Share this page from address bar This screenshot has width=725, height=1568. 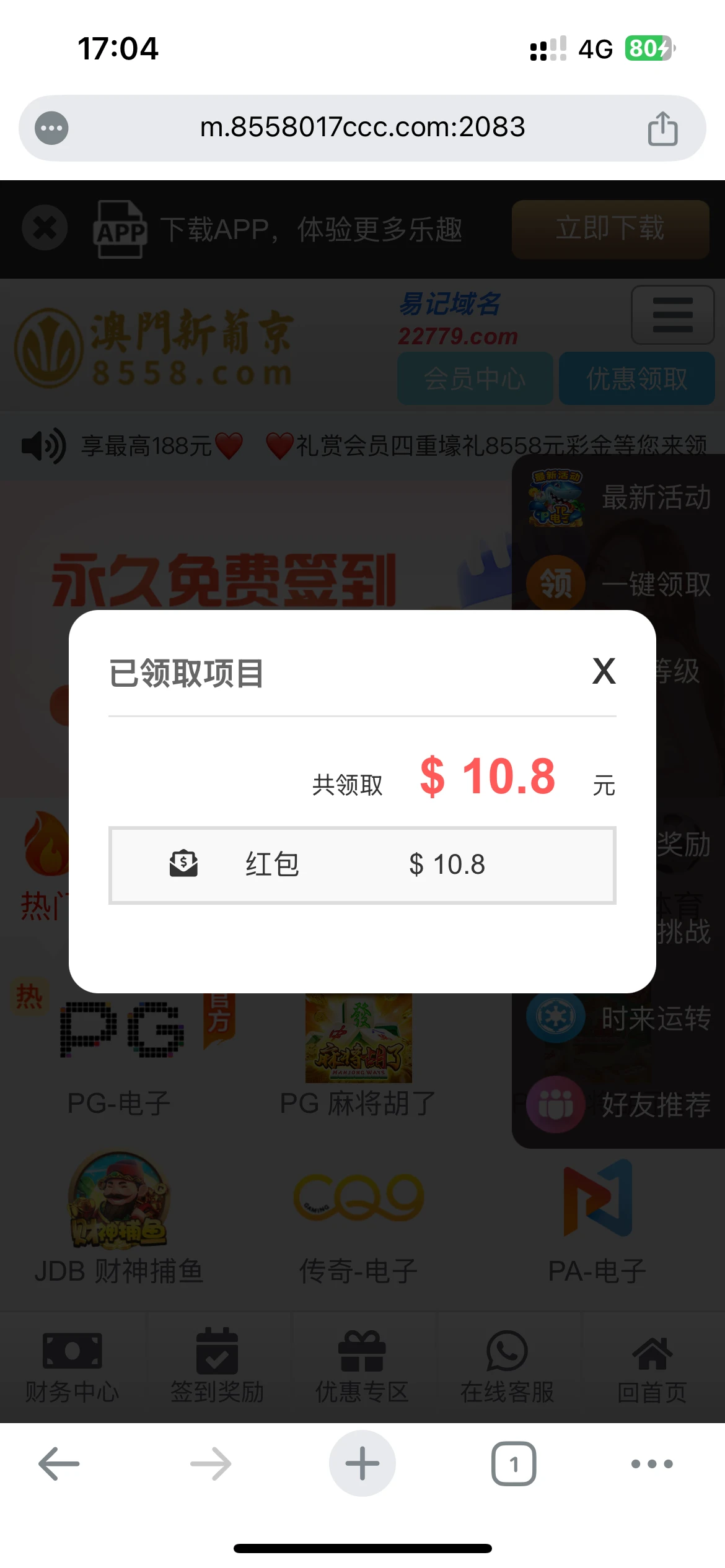click(662, 129)
